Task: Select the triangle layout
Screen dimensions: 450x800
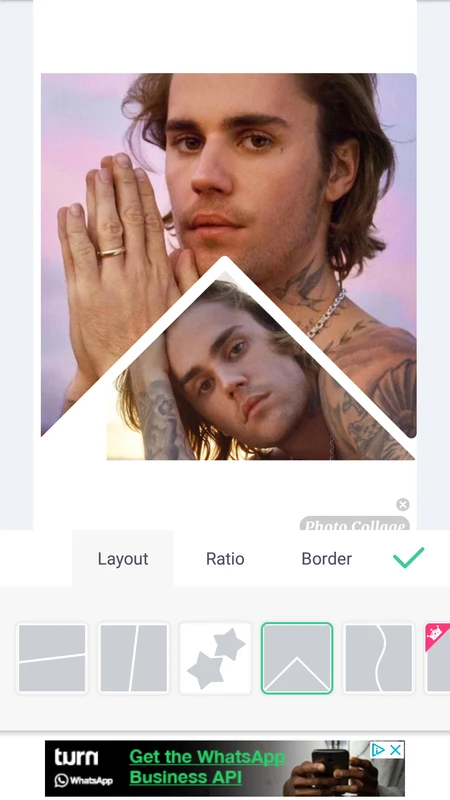Action: [x=297, y=658]
